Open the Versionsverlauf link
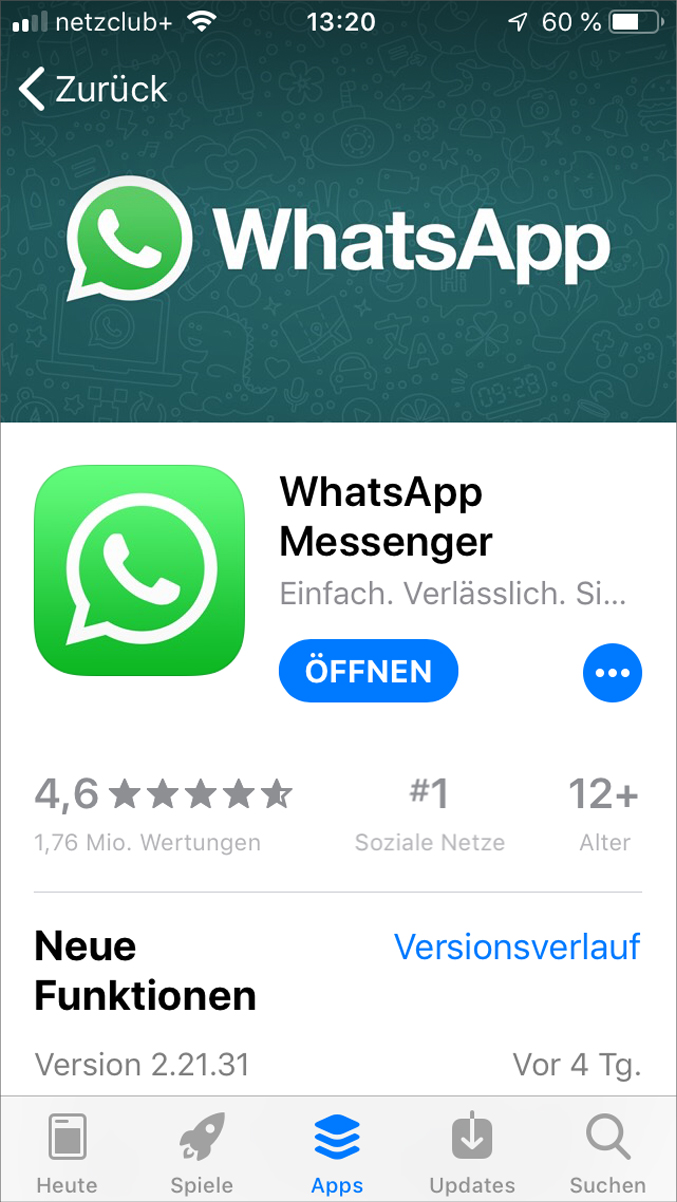 517,946
